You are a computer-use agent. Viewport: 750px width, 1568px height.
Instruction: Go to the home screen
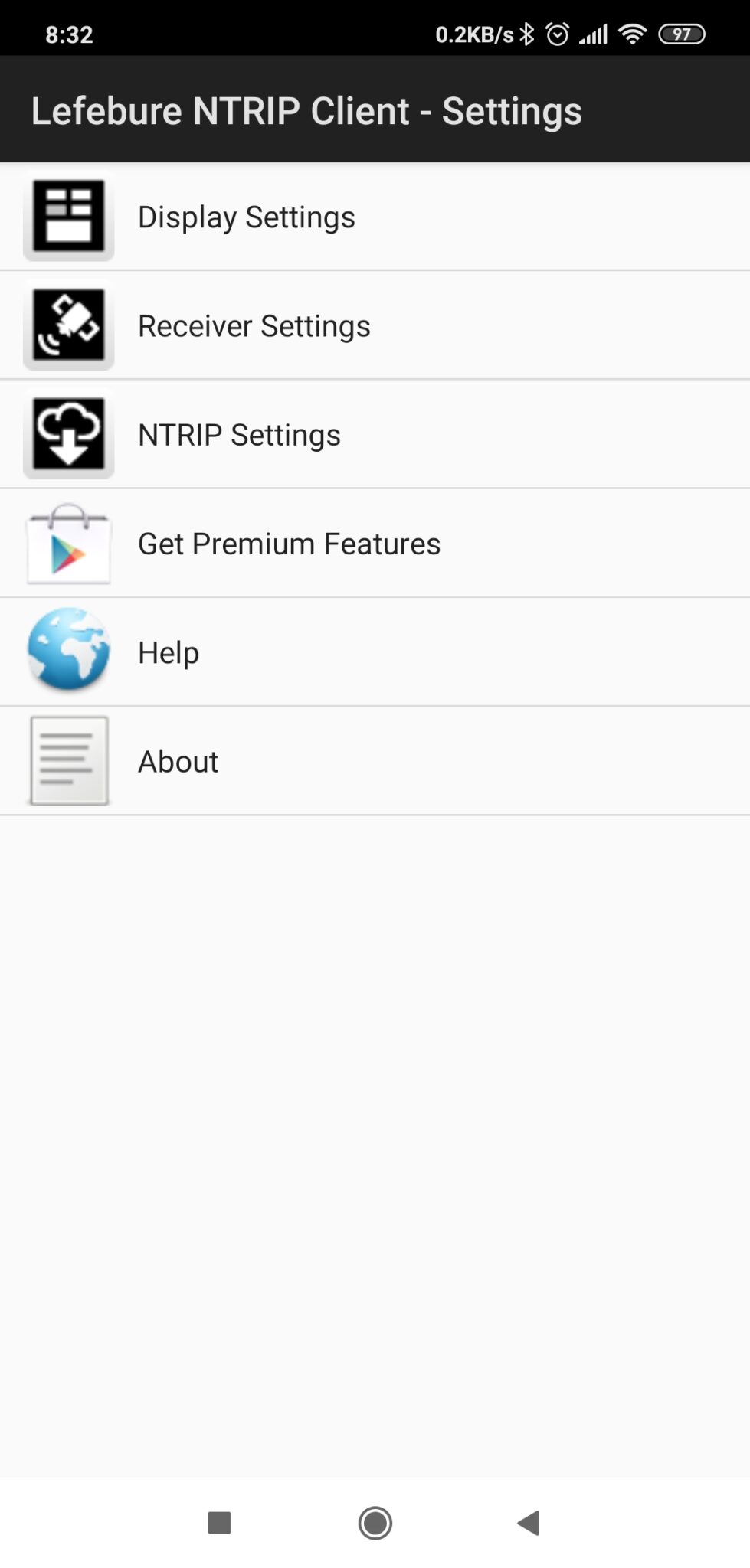[x=375, y=1523]
